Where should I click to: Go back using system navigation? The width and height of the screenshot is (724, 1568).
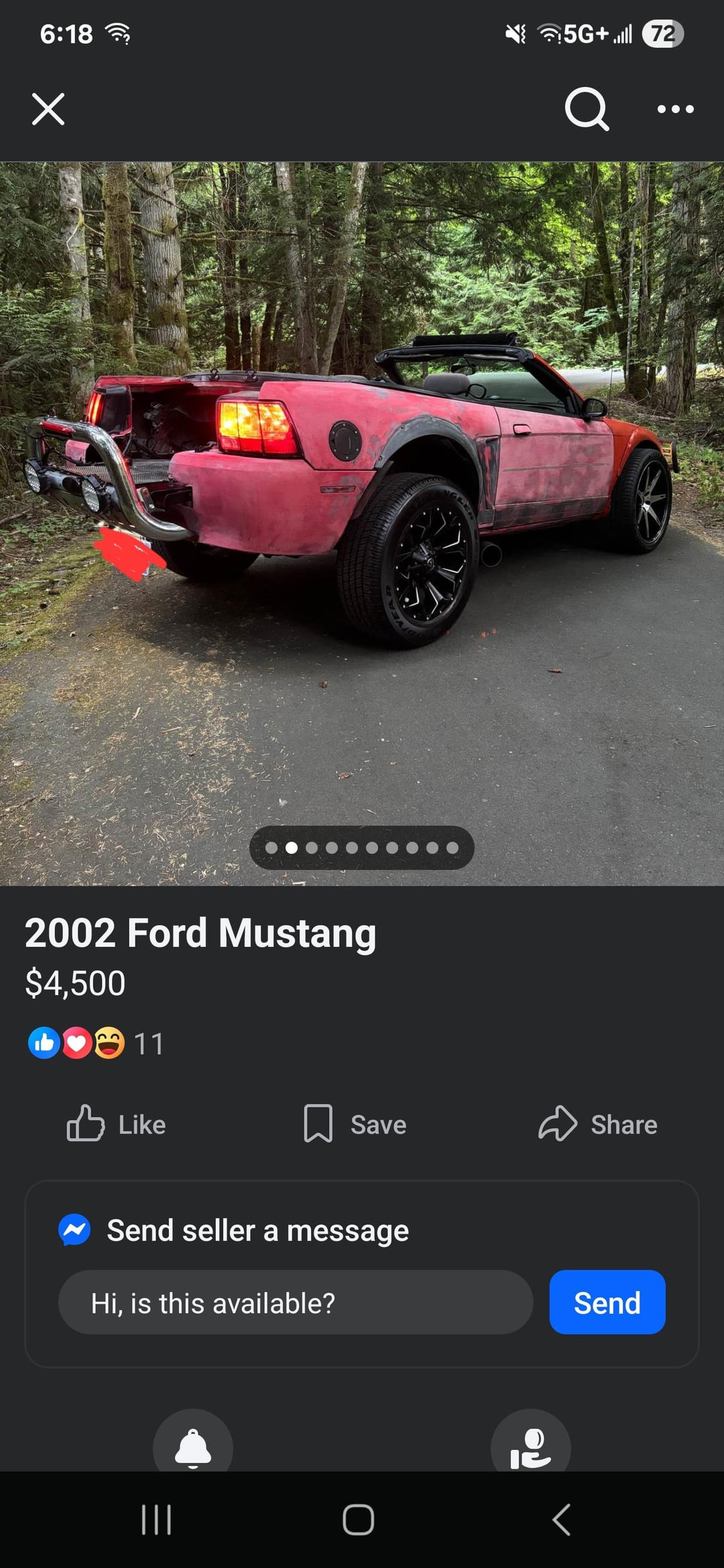pyautogui.click(x=561, y=1519)
